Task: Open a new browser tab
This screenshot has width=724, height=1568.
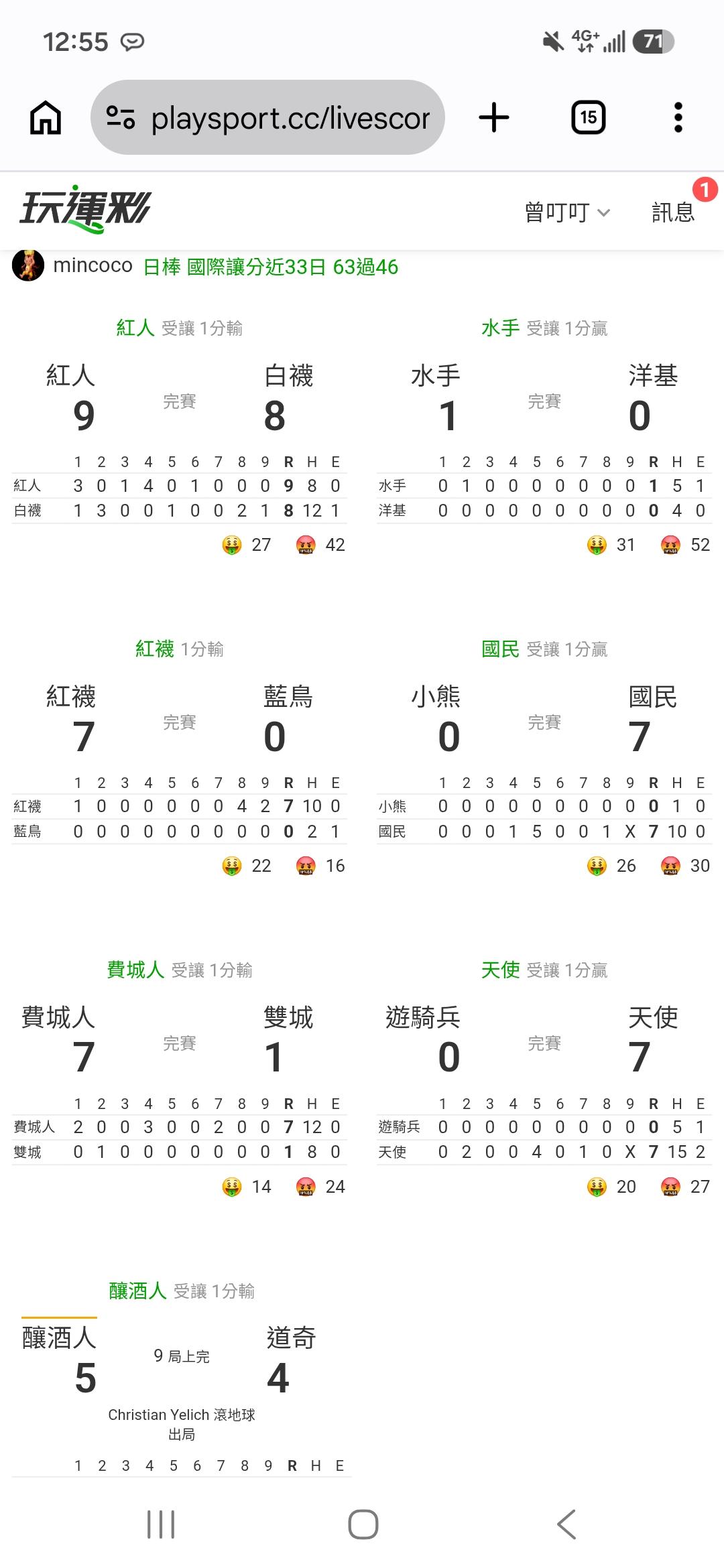Action: [x=494, y=118]
